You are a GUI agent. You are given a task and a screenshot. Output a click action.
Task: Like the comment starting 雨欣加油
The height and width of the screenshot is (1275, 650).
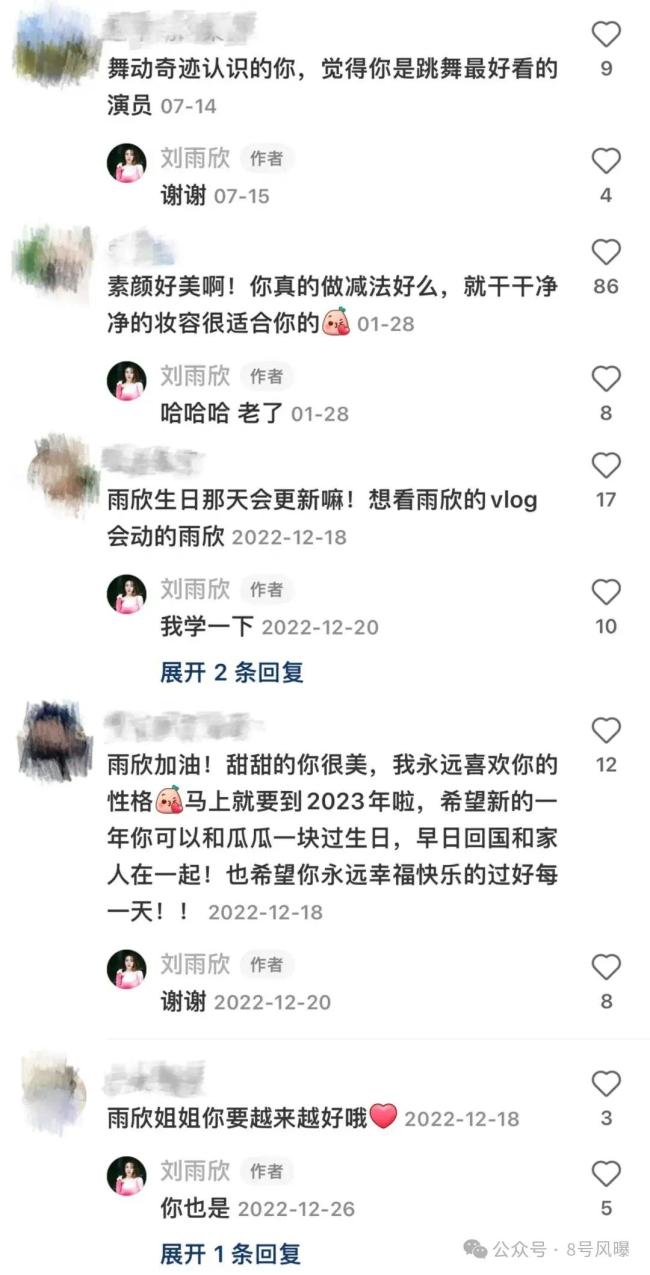coord(606,730)
